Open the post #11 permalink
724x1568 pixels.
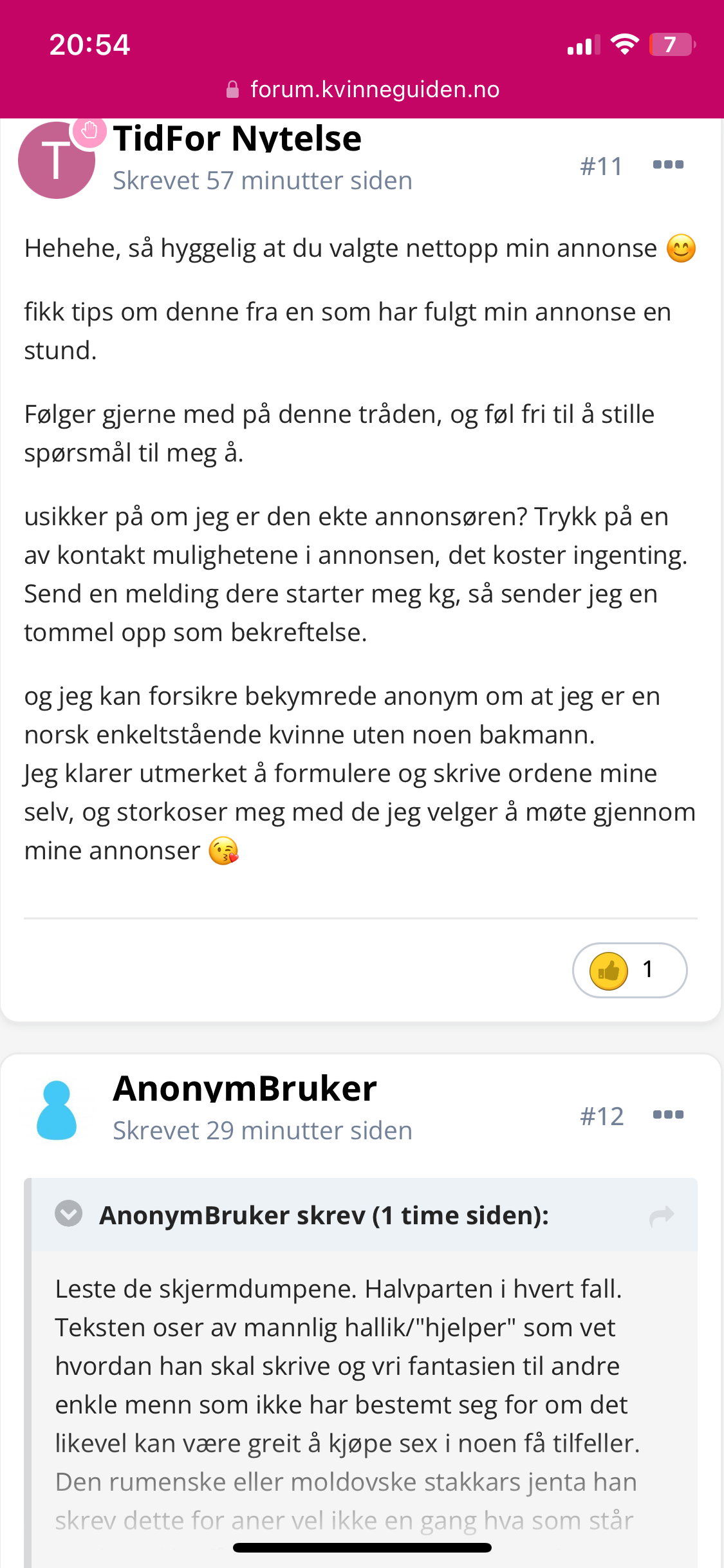click(x=601, y=166)
